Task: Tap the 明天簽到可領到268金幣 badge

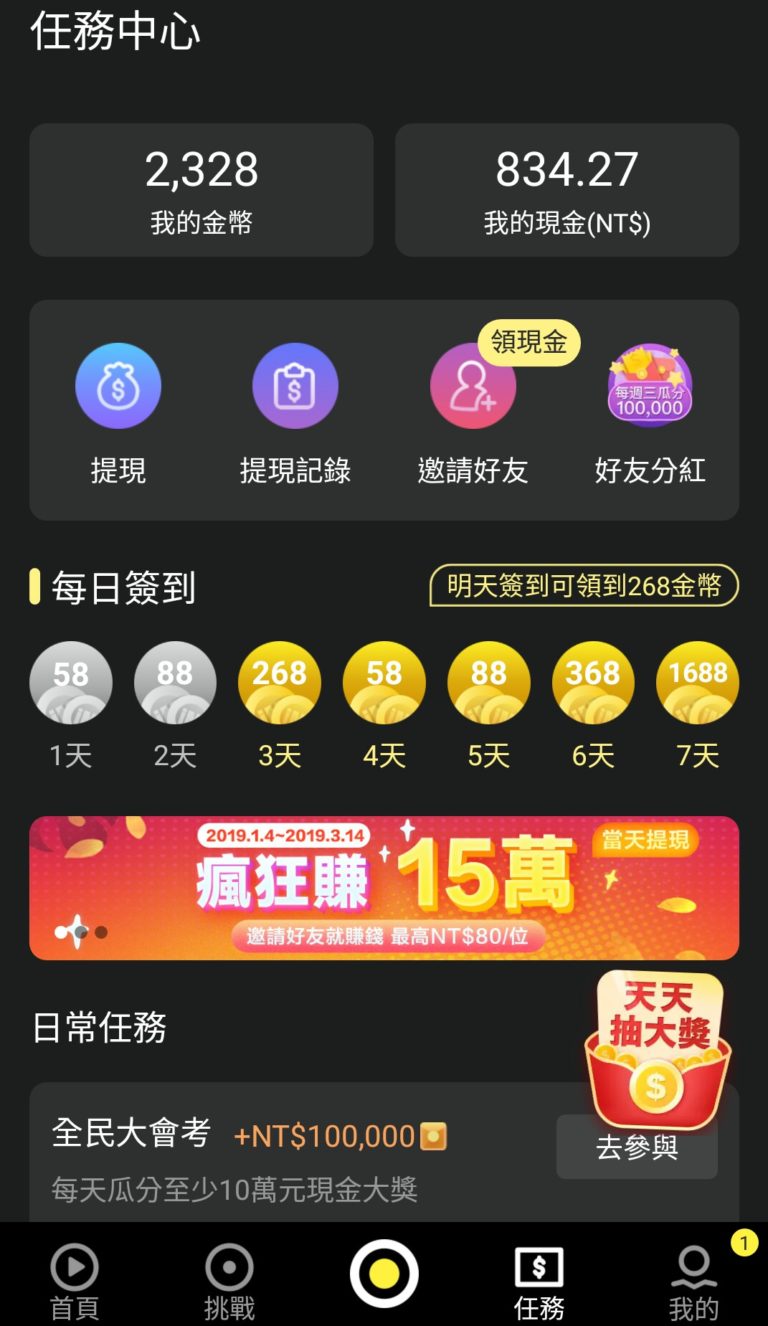Action: coord(584,586)
